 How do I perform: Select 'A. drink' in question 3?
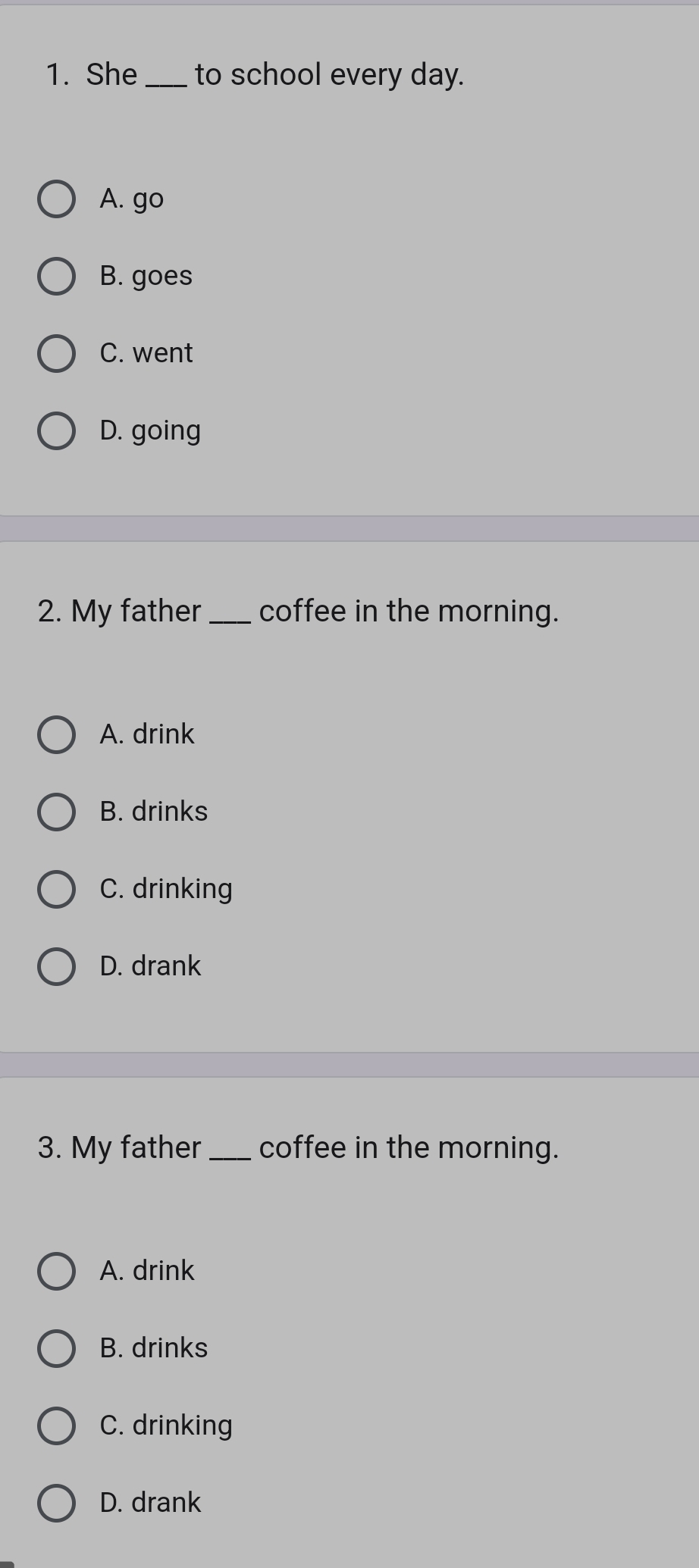[56, 1272]
